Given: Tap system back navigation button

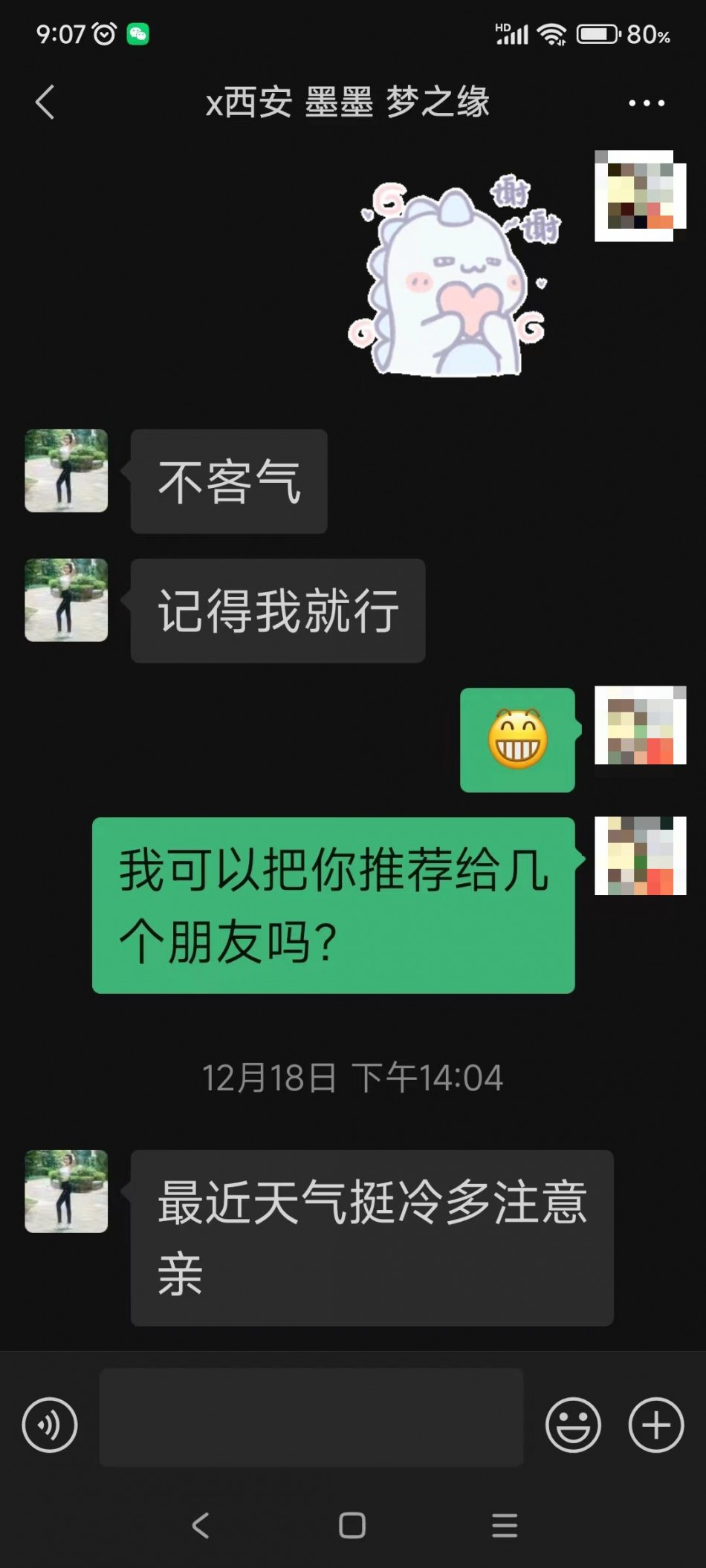Looking at the screenshot, I should click(x=201, y=1526).
